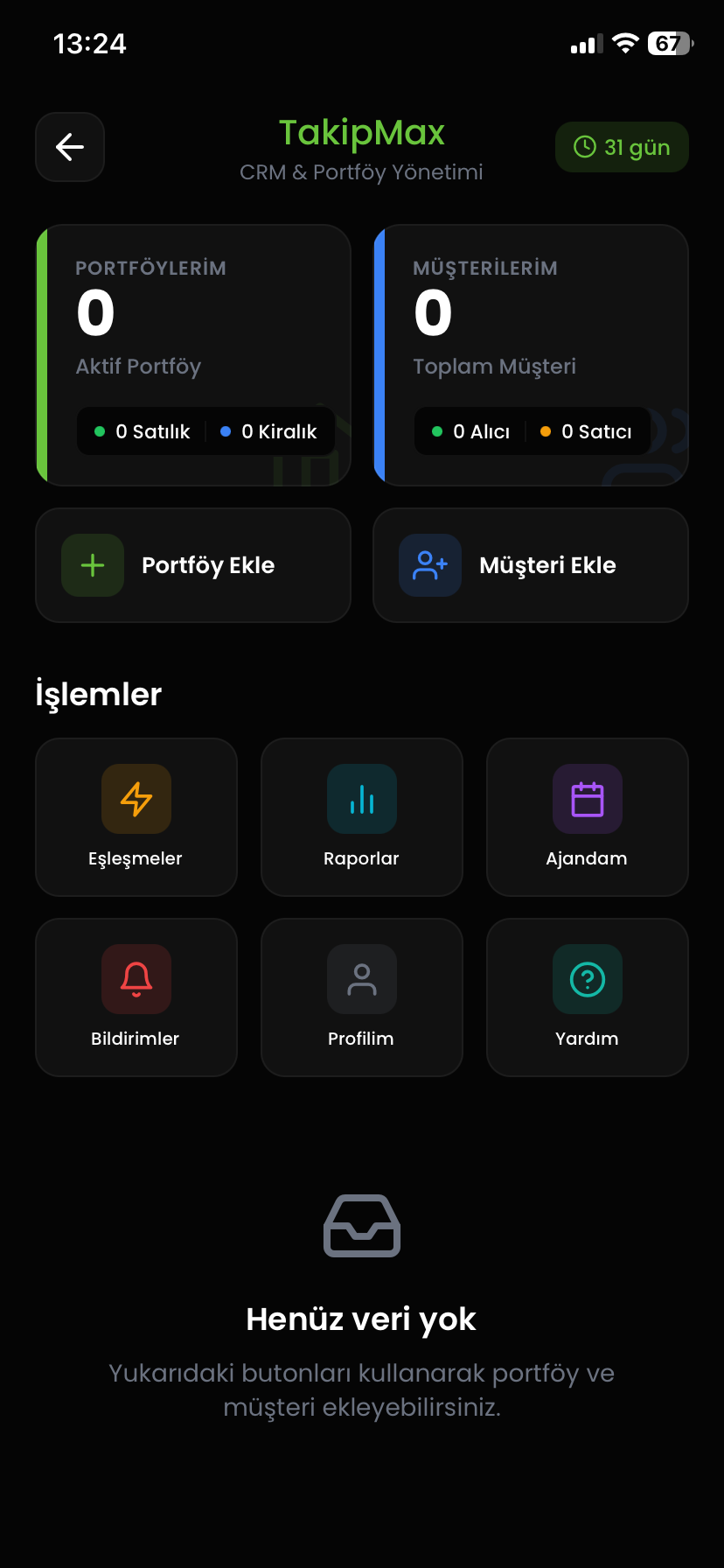
Task: Tap the empty inbox illustration icon
Action: click(x=361, y=1224)
